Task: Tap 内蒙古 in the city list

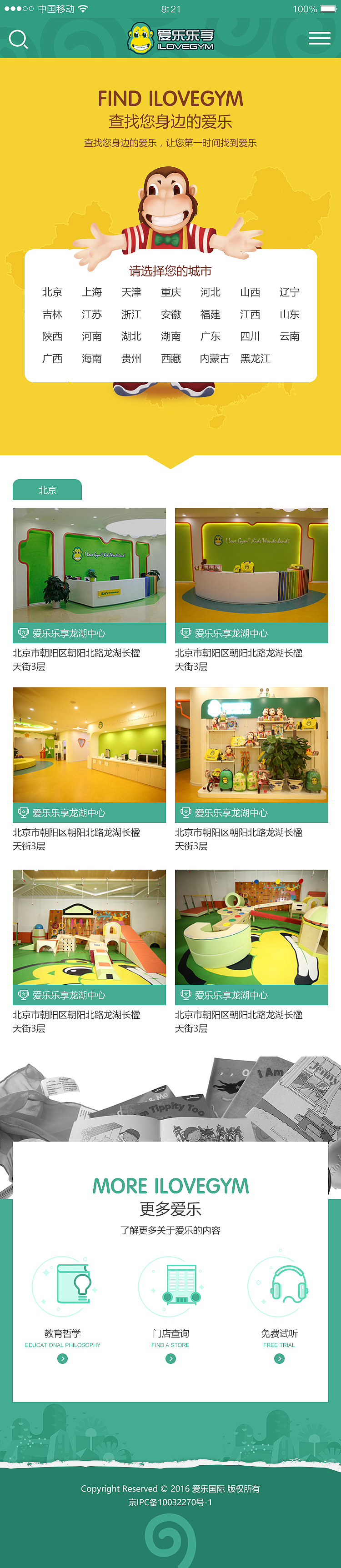Action: (214, 359)
